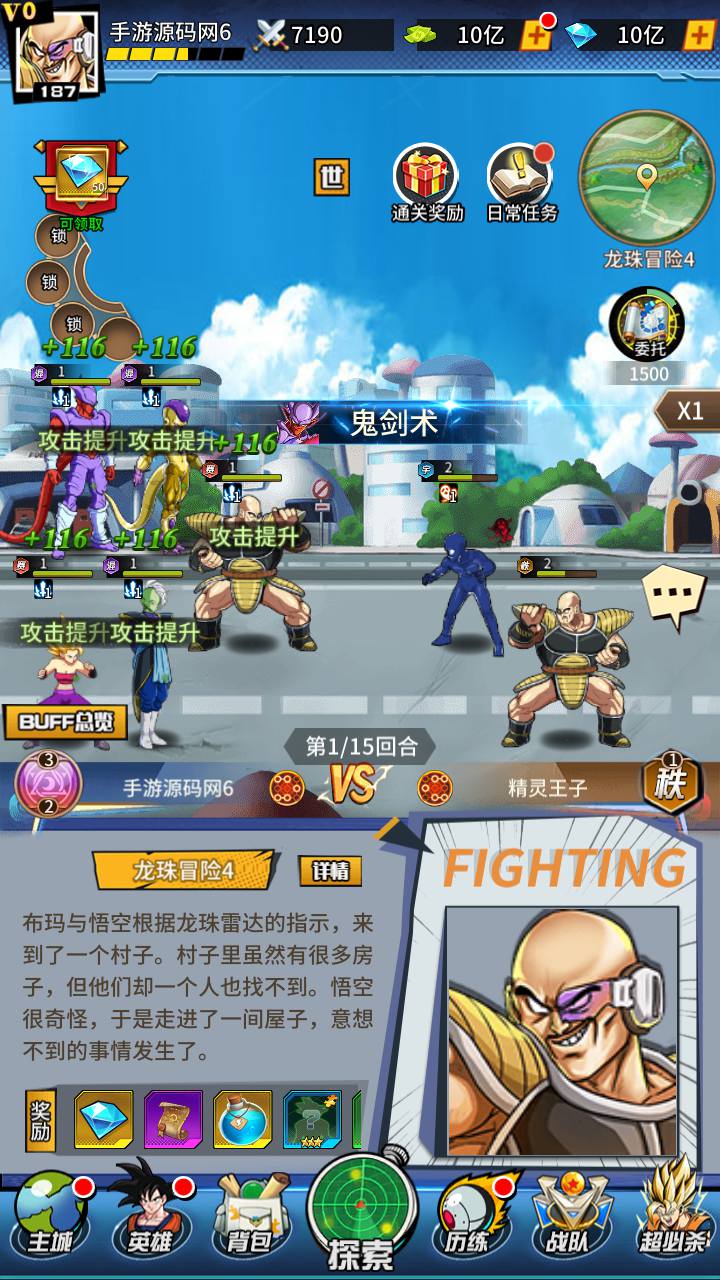Add more gold cash currency

click(536, 36)
